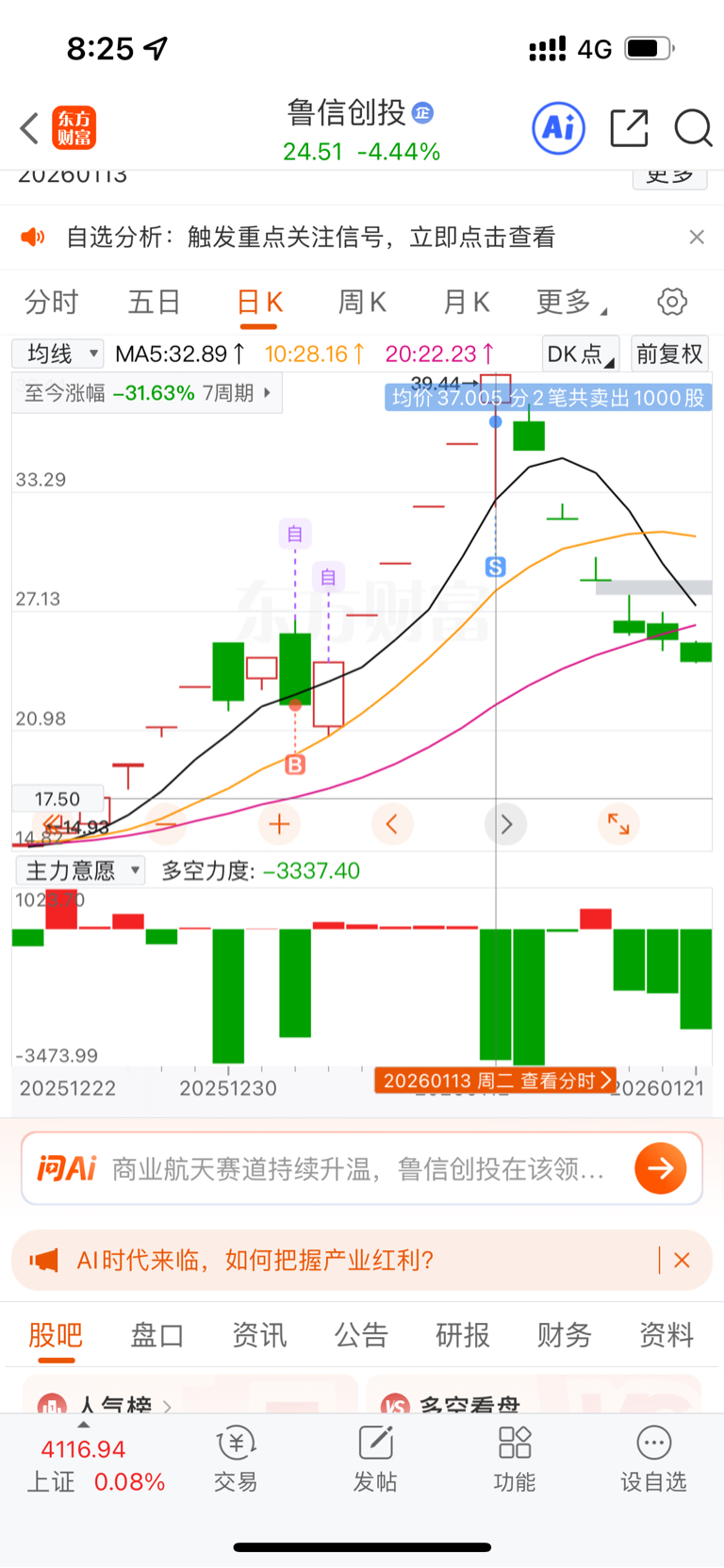This screenshot has width=724, height=1568.
Task: Open the 主力意愿 indicator dropdown
Action: (81, 870)
